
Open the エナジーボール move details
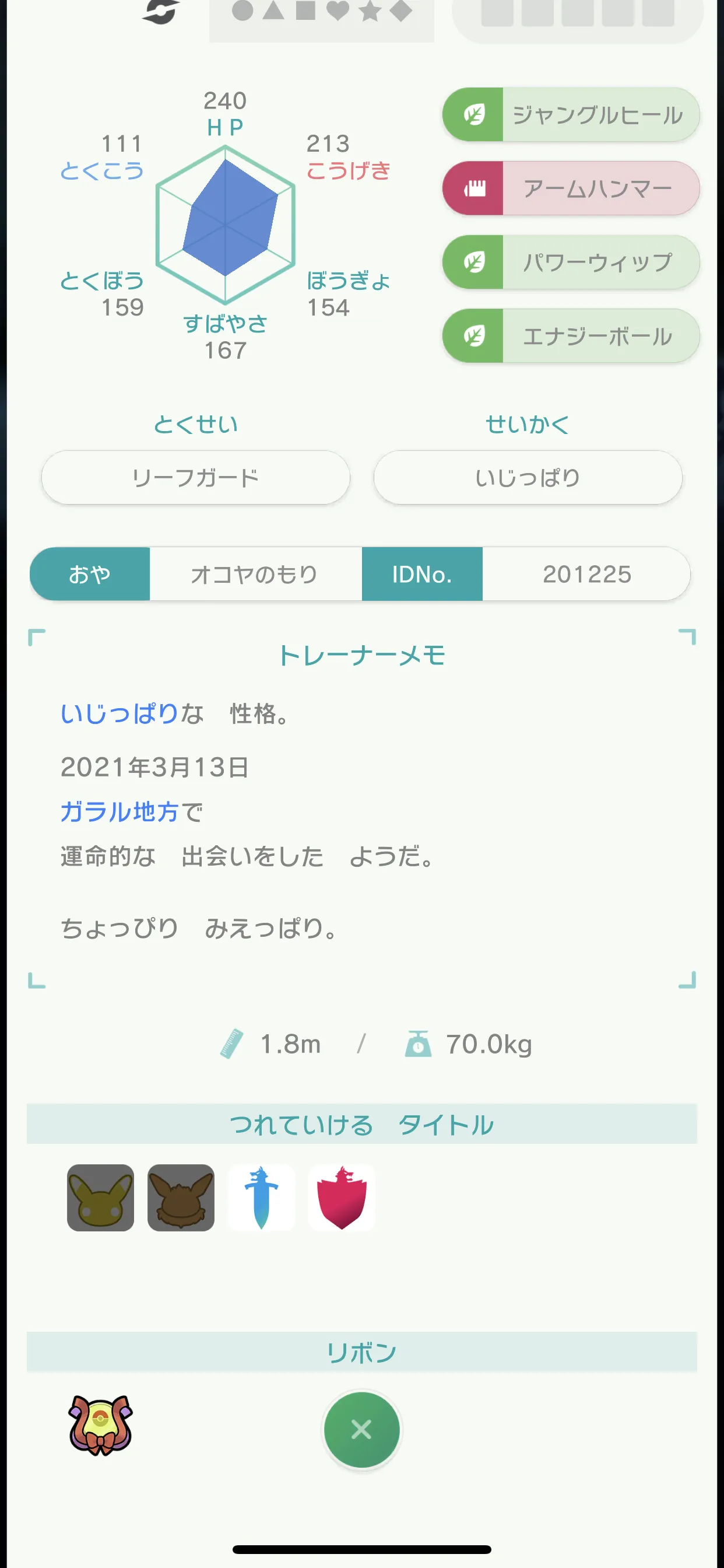[571, 335]
